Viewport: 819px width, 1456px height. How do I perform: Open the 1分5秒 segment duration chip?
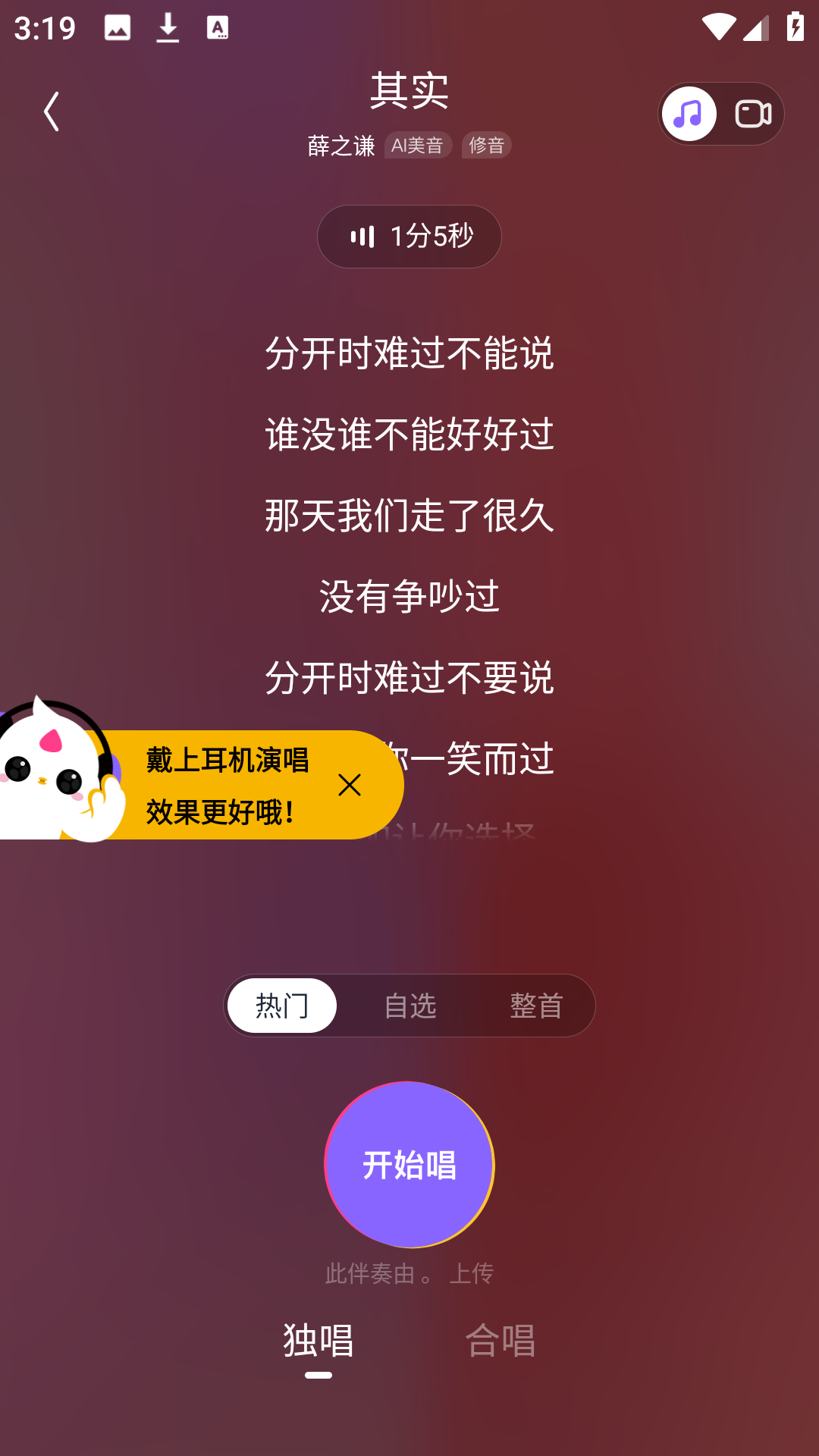click(409, 237)
